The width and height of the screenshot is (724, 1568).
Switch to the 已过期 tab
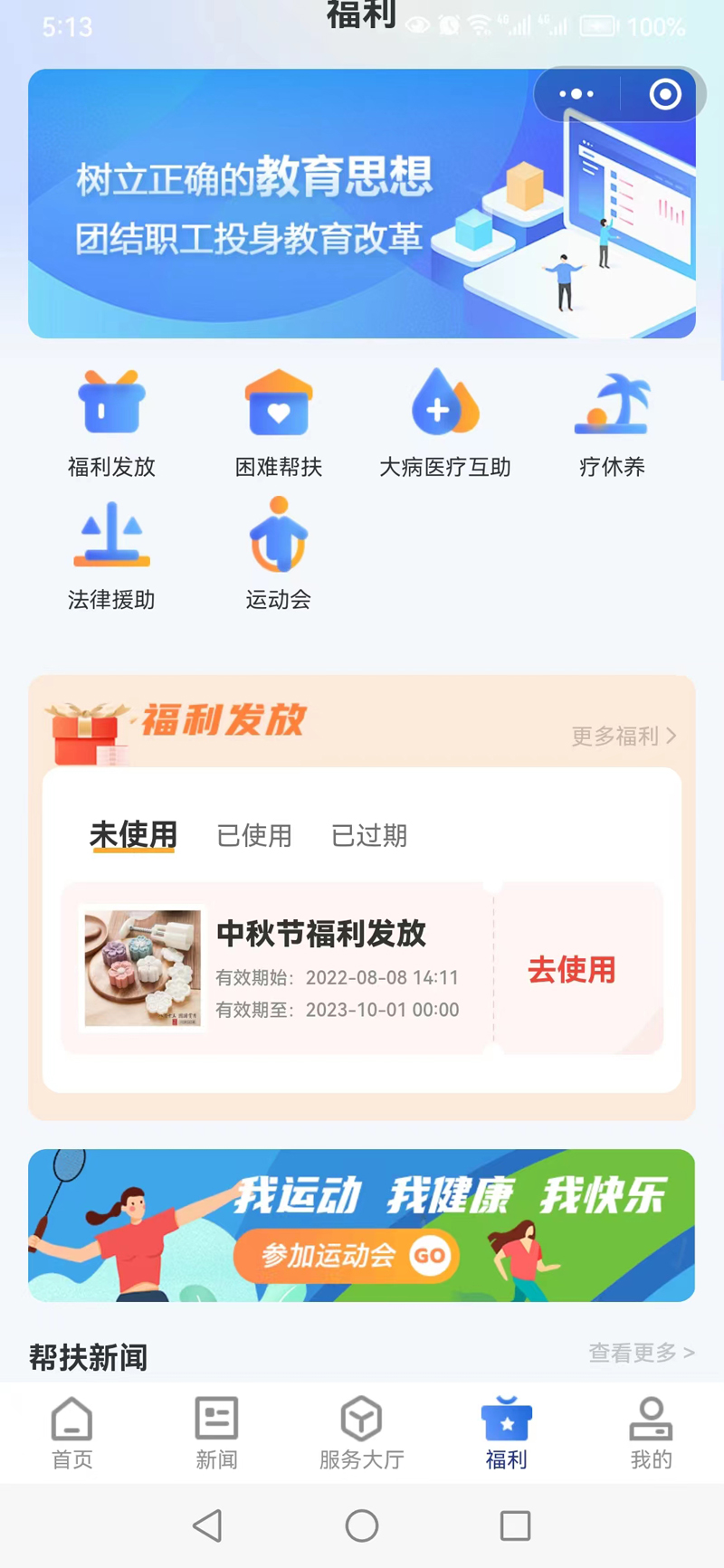click(x=369, y=835)
